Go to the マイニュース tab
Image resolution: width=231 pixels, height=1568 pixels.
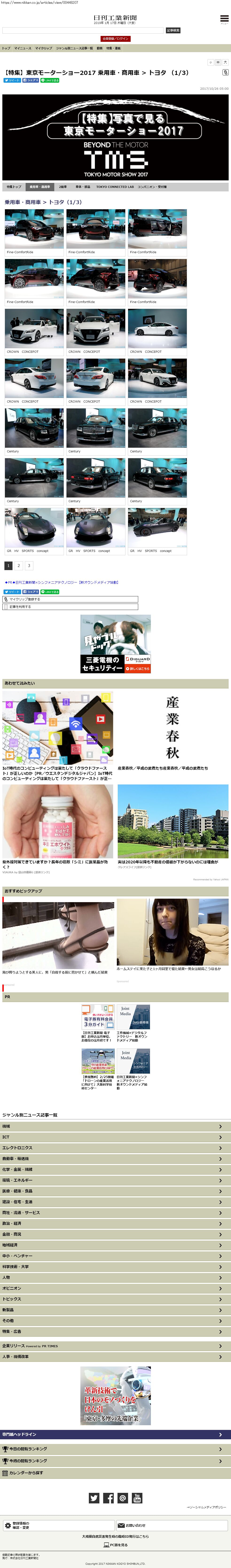[x=23, y=48]
